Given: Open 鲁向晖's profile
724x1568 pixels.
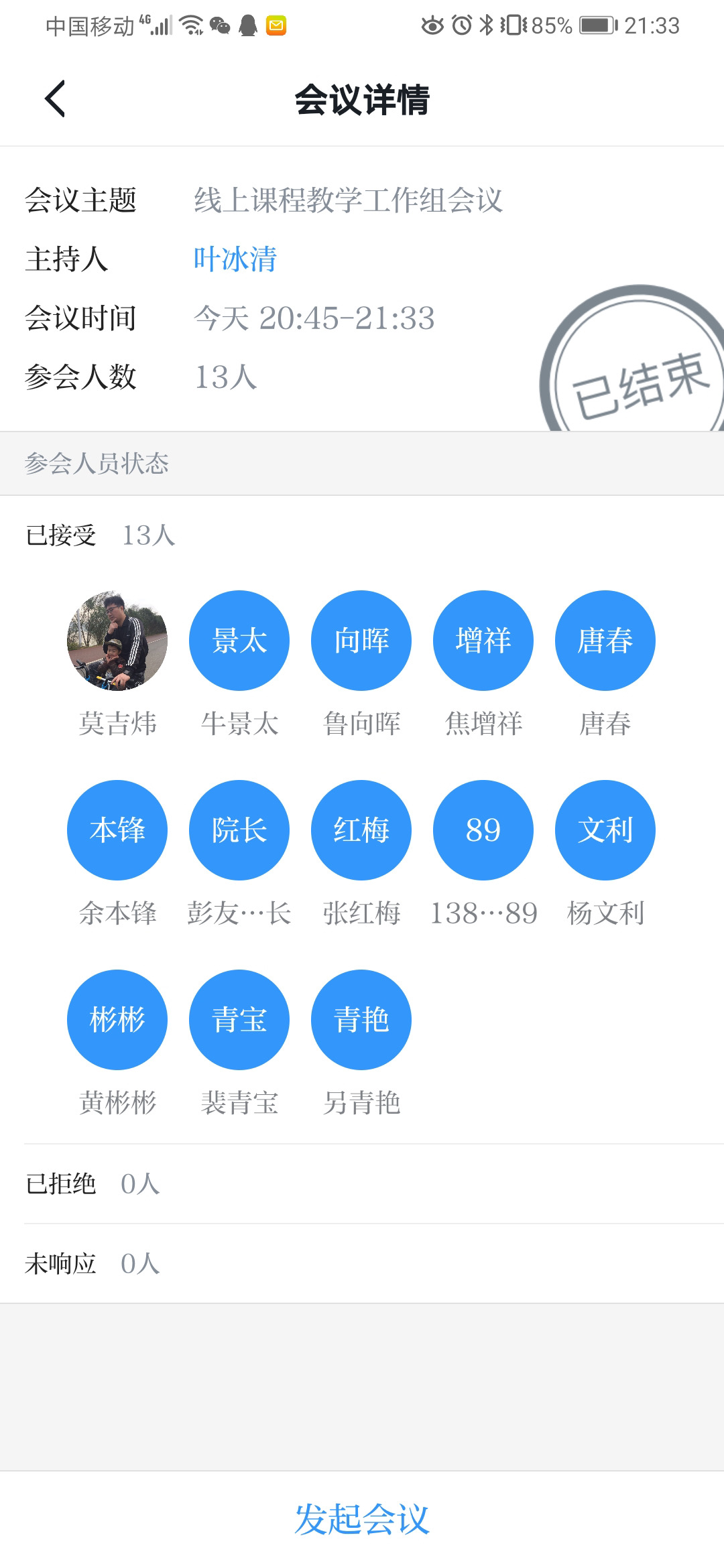Looking at the screenshot, I should tap(361, 641).
